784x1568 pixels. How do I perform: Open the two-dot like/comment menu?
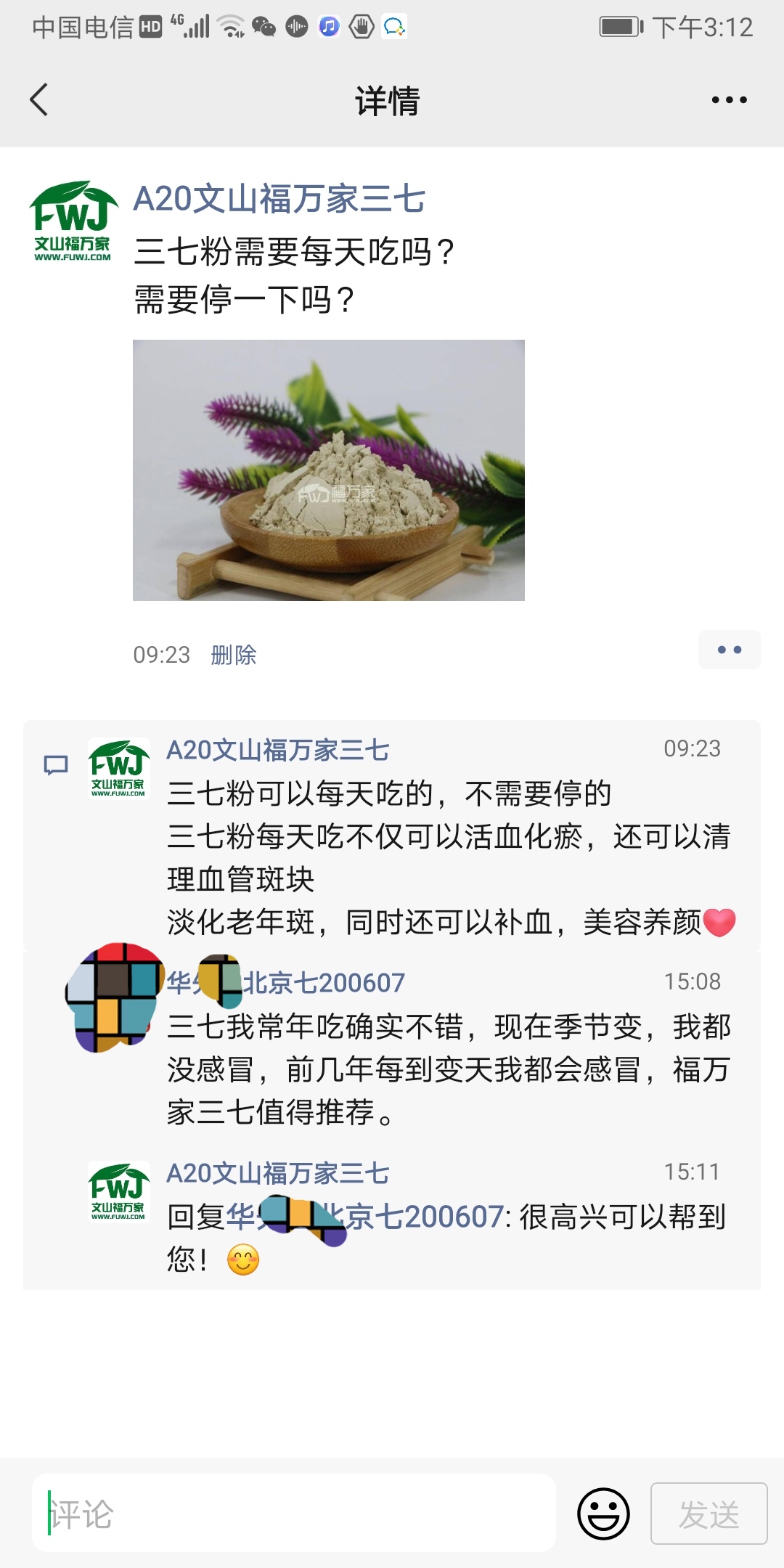729,650
